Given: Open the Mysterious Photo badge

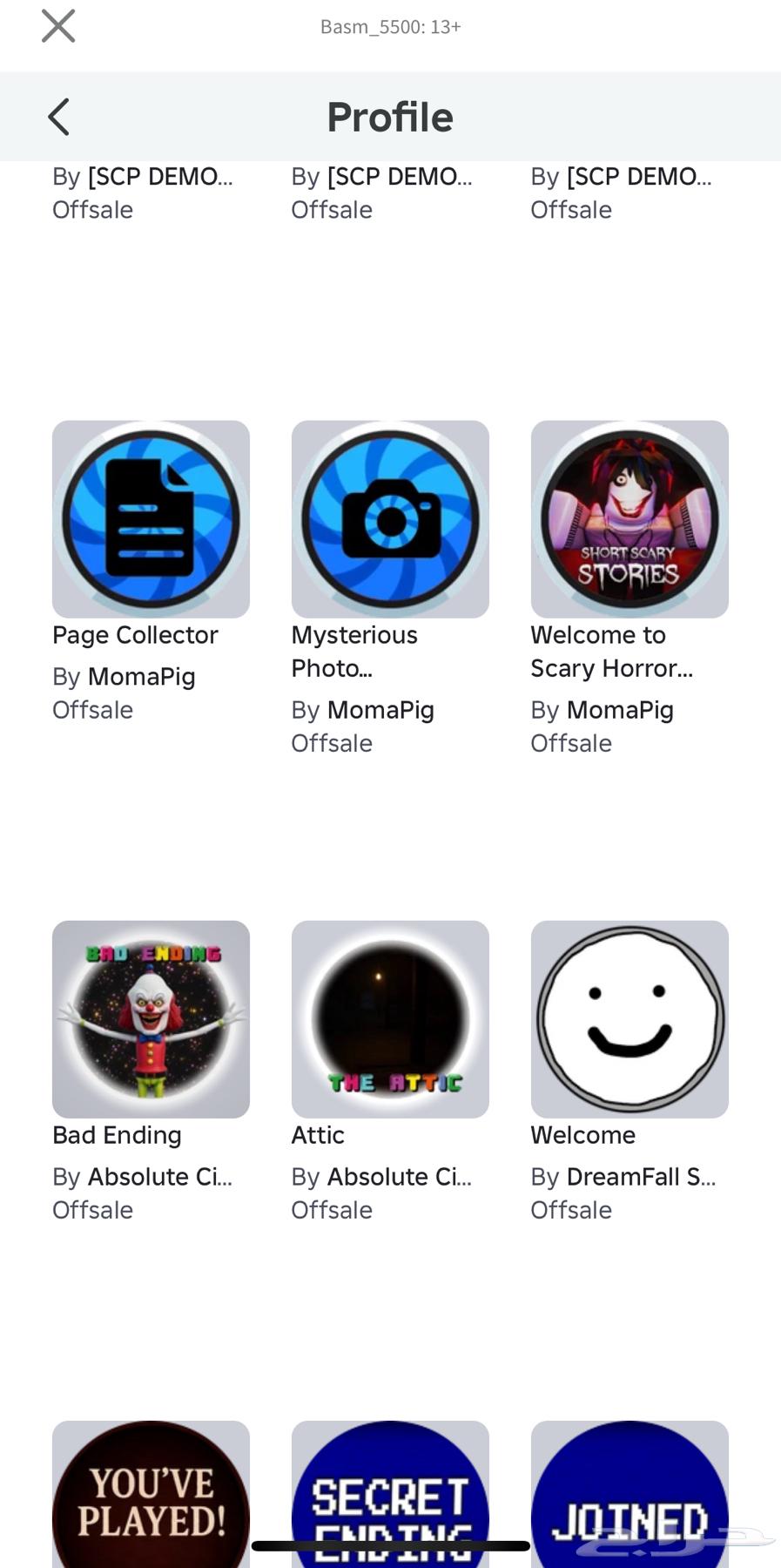Looking at the screenshot, I should (390, 519).
